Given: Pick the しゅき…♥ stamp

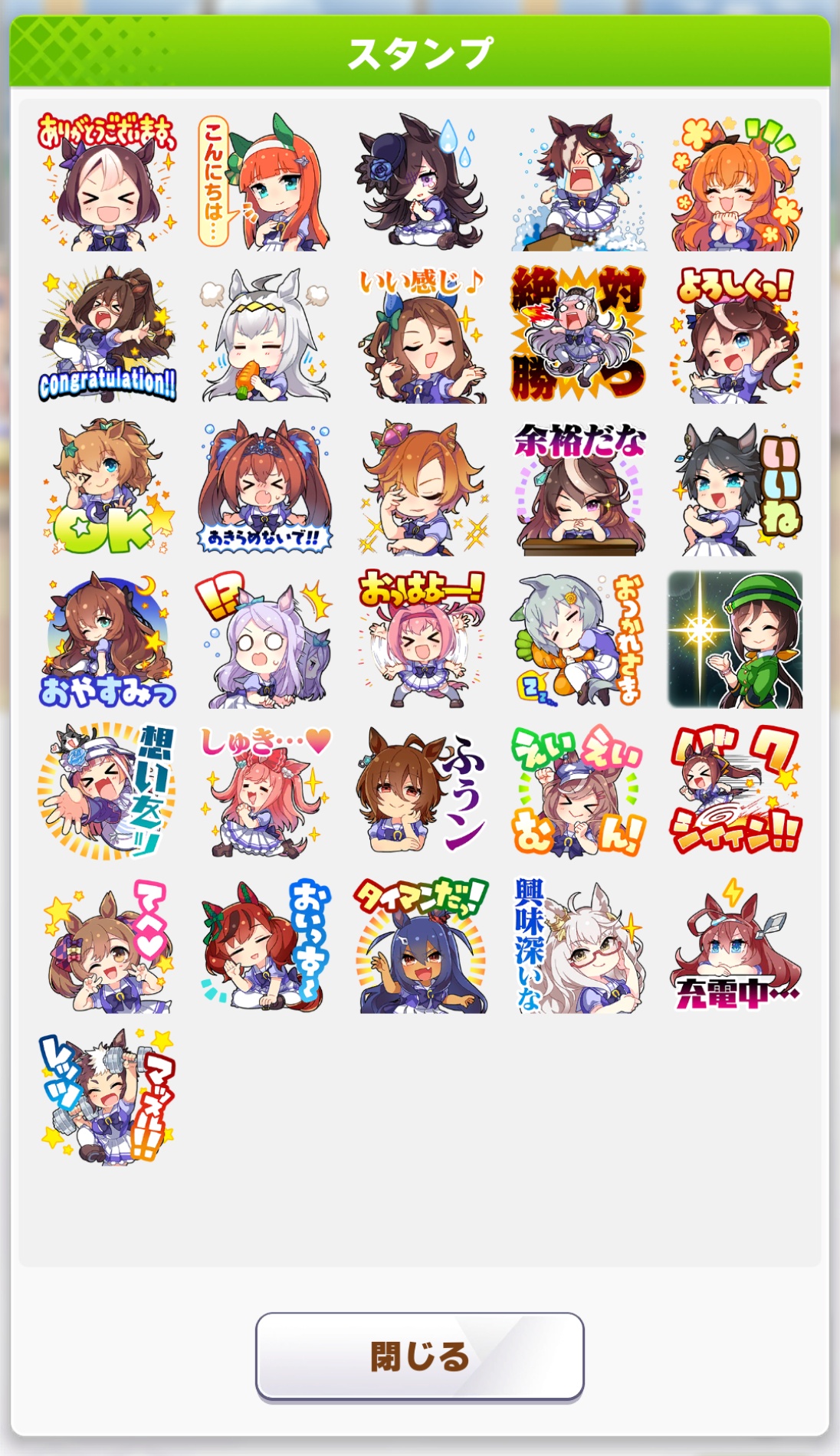Looking at the screenshot, I should coord(264,792).
